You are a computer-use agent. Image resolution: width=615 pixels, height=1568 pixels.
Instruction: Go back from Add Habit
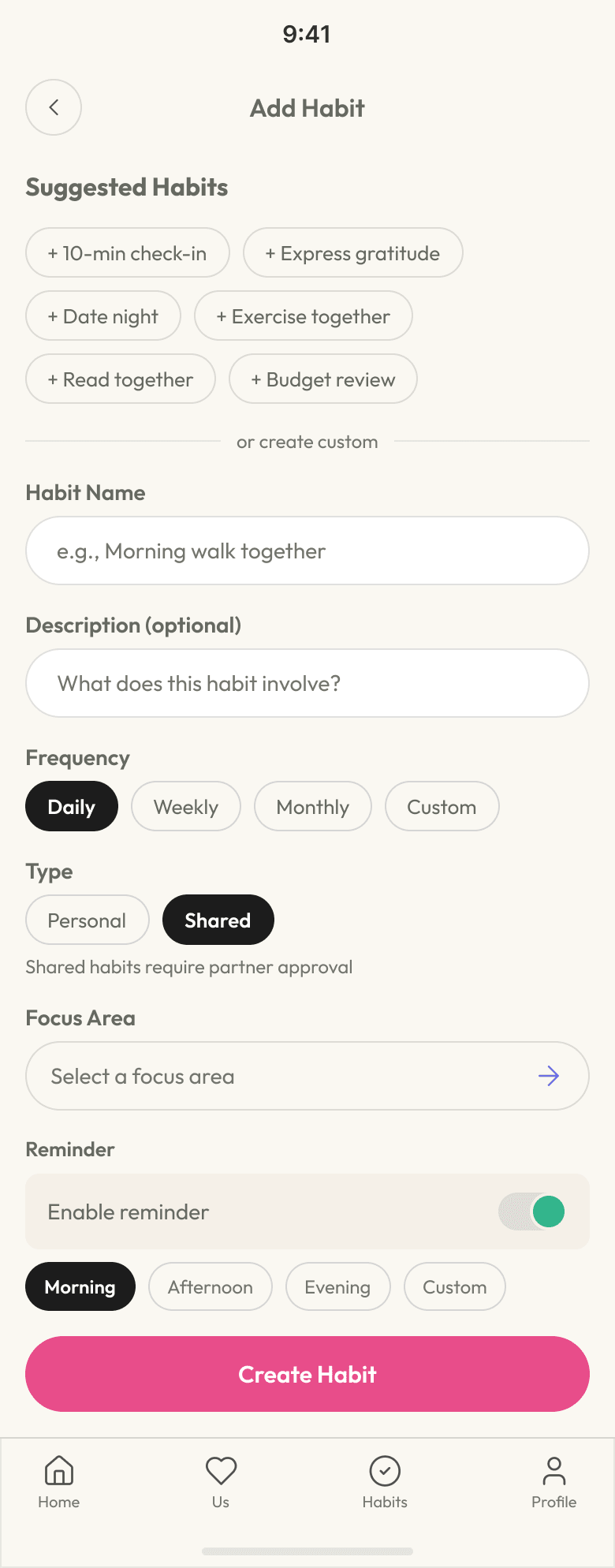coord(54,107)
